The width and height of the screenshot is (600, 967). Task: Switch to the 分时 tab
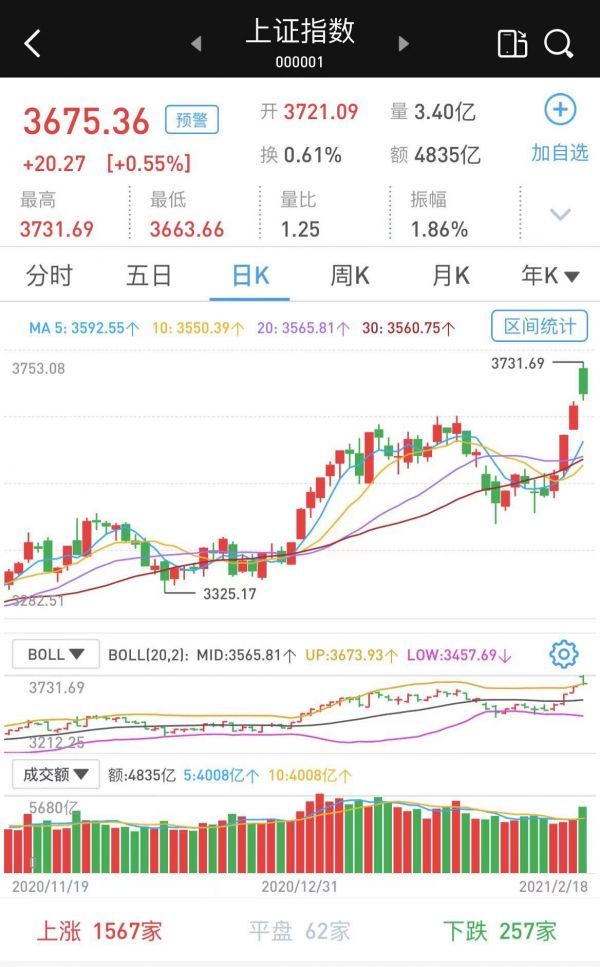[50, 276]
